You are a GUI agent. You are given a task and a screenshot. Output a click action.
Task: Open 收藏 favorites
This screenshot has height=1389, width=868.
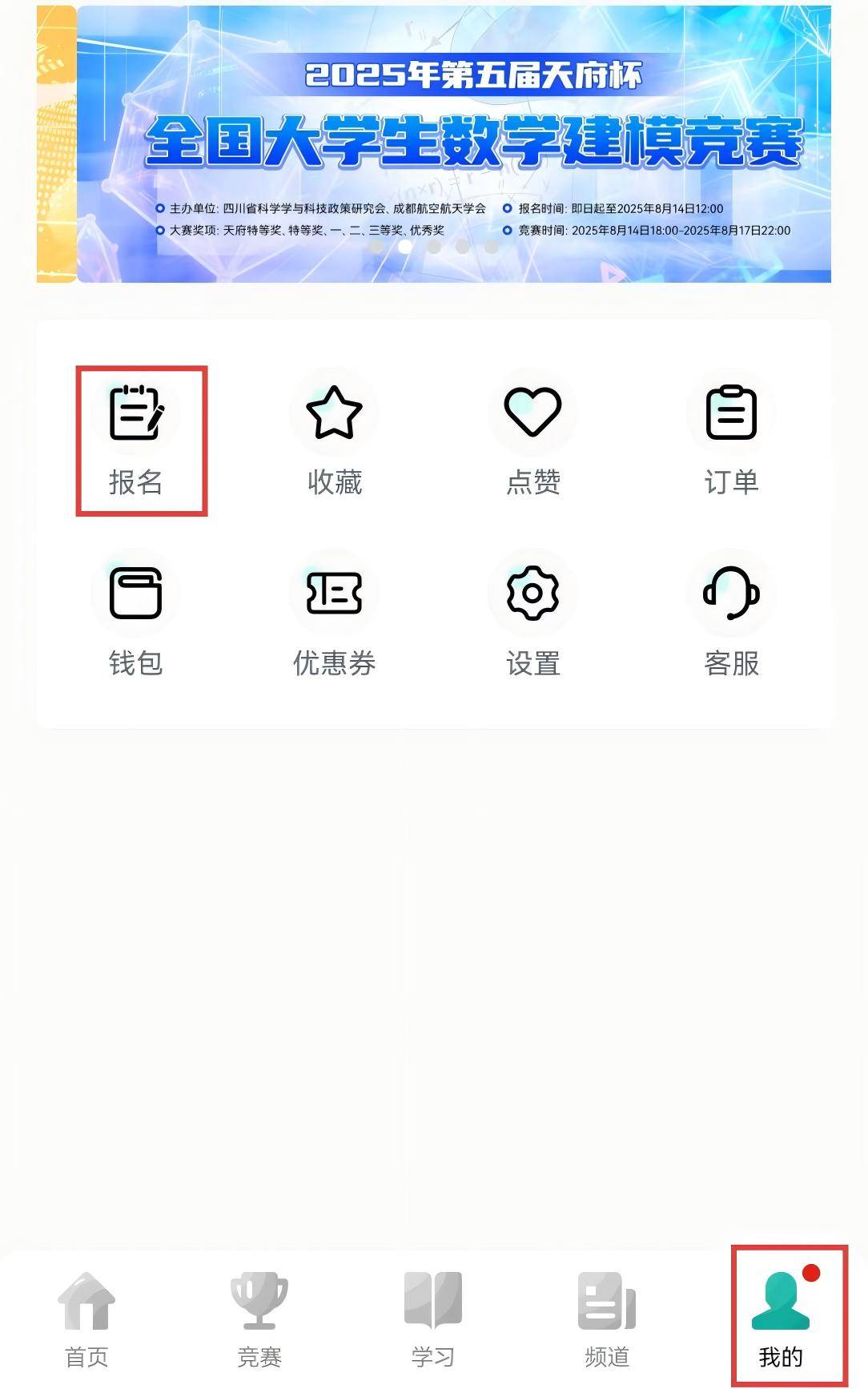(334, 438)
